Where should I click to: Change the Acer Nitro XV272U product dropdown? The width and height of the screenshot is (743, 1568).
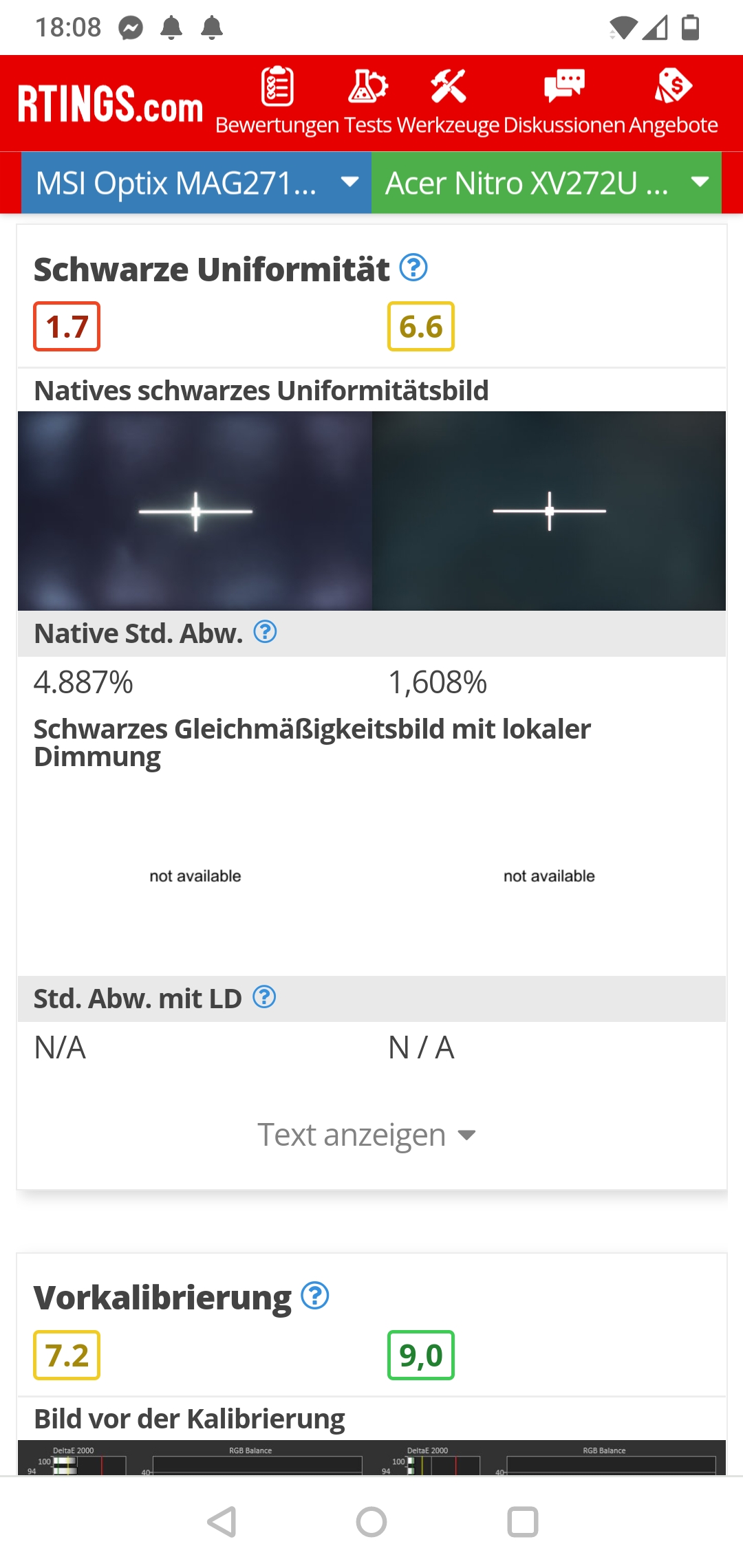click(546, 183)
